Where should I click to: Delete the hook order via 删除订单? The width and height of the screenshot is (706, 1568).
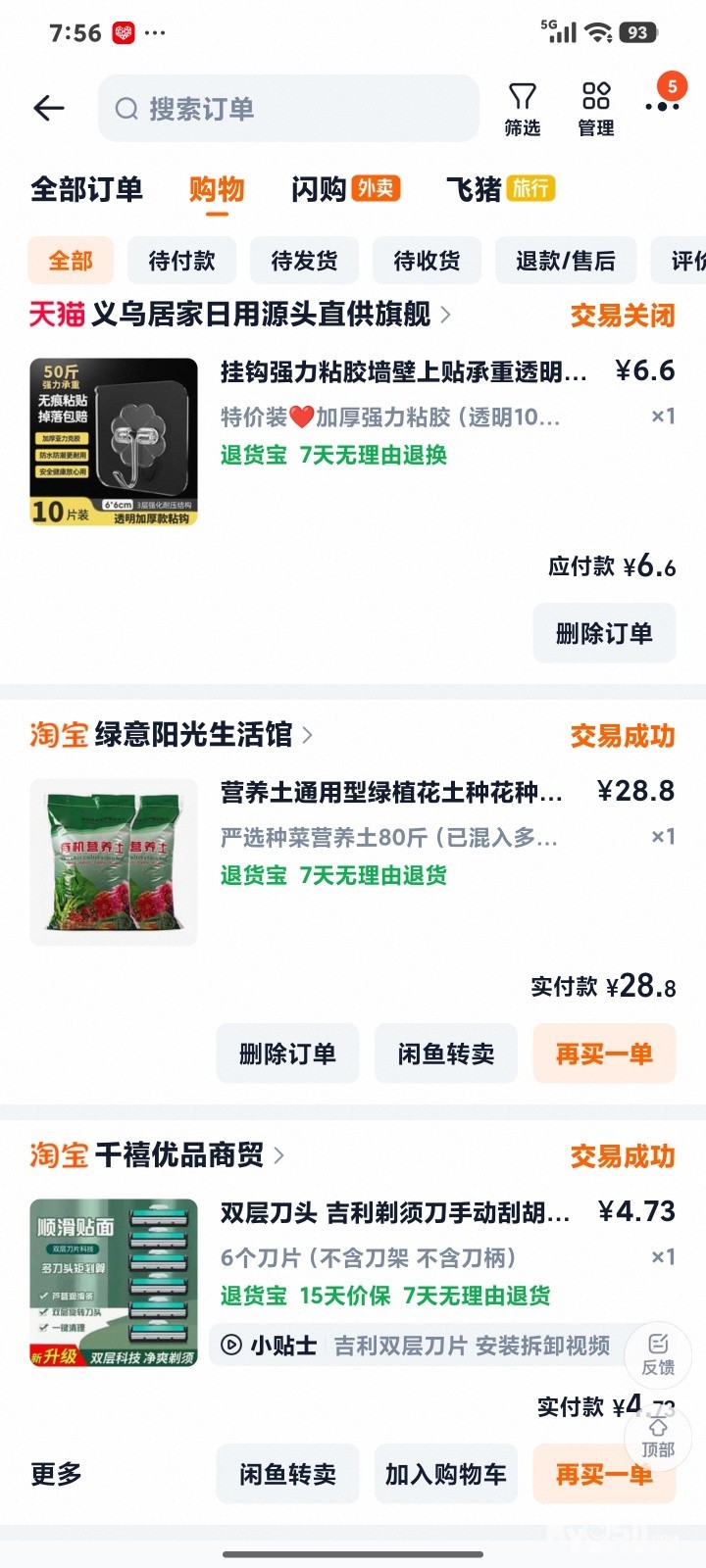[604, 633]
